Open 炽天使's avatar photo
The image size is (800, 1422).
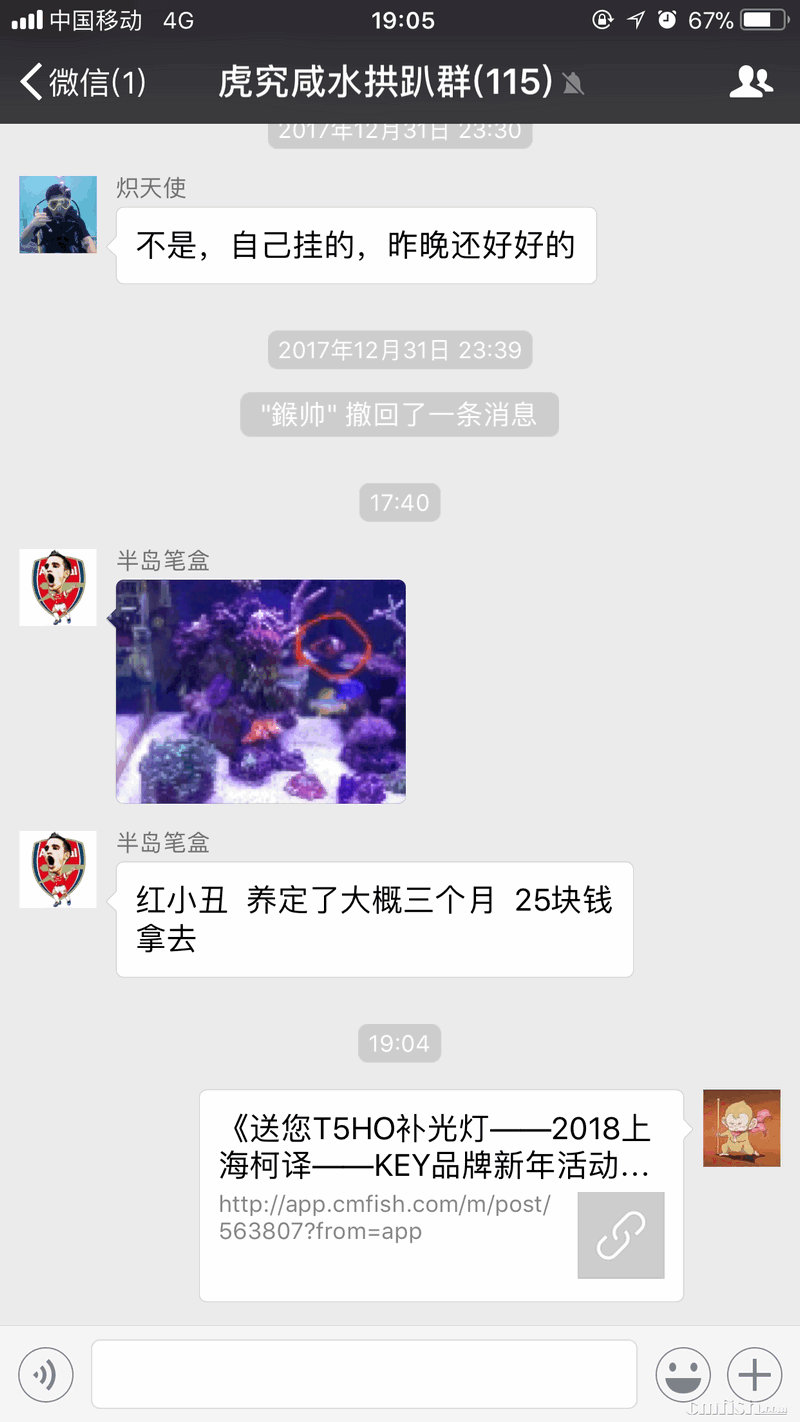[57, 213]
